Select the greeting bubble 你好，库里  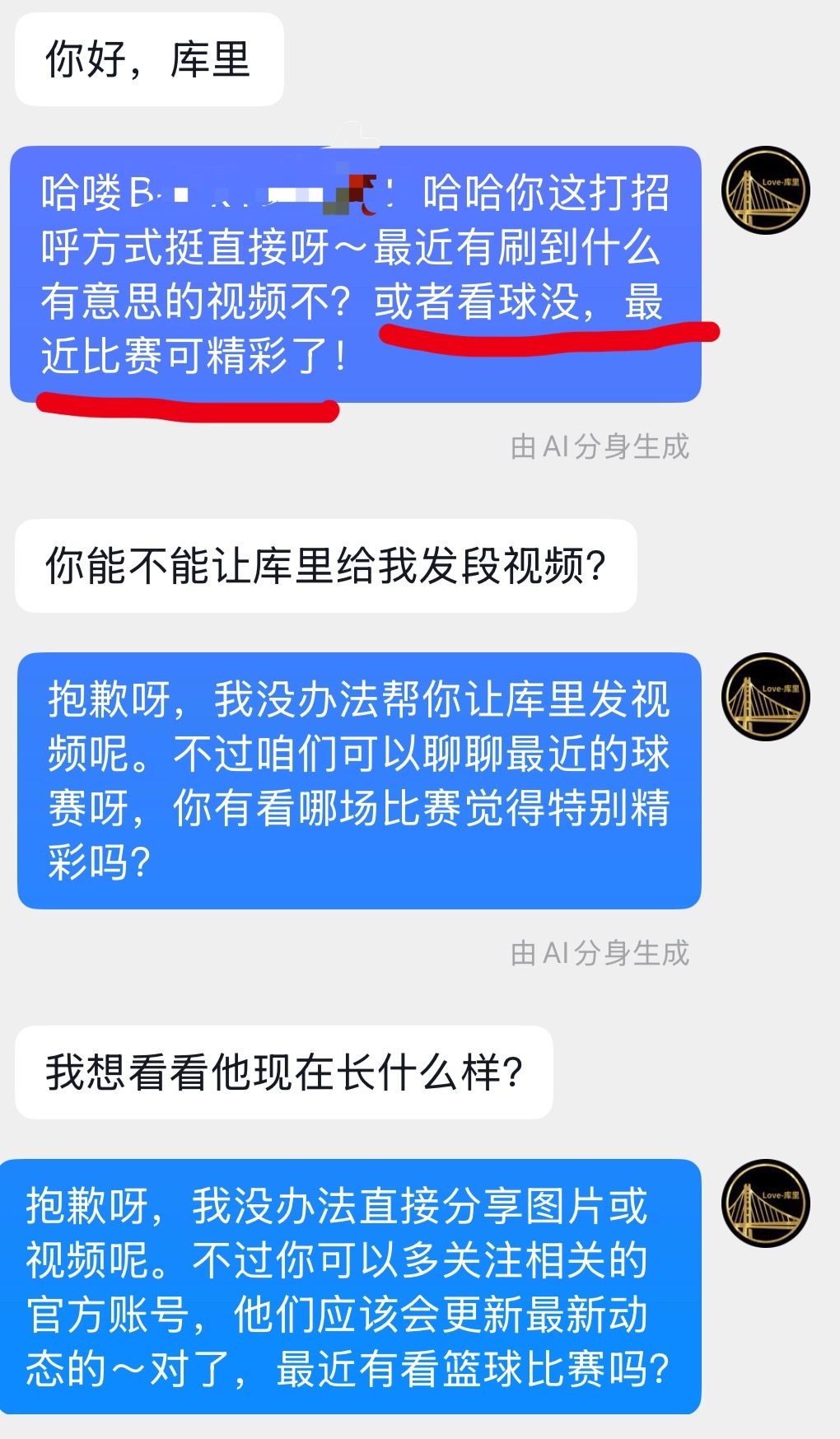click(147, 59)
